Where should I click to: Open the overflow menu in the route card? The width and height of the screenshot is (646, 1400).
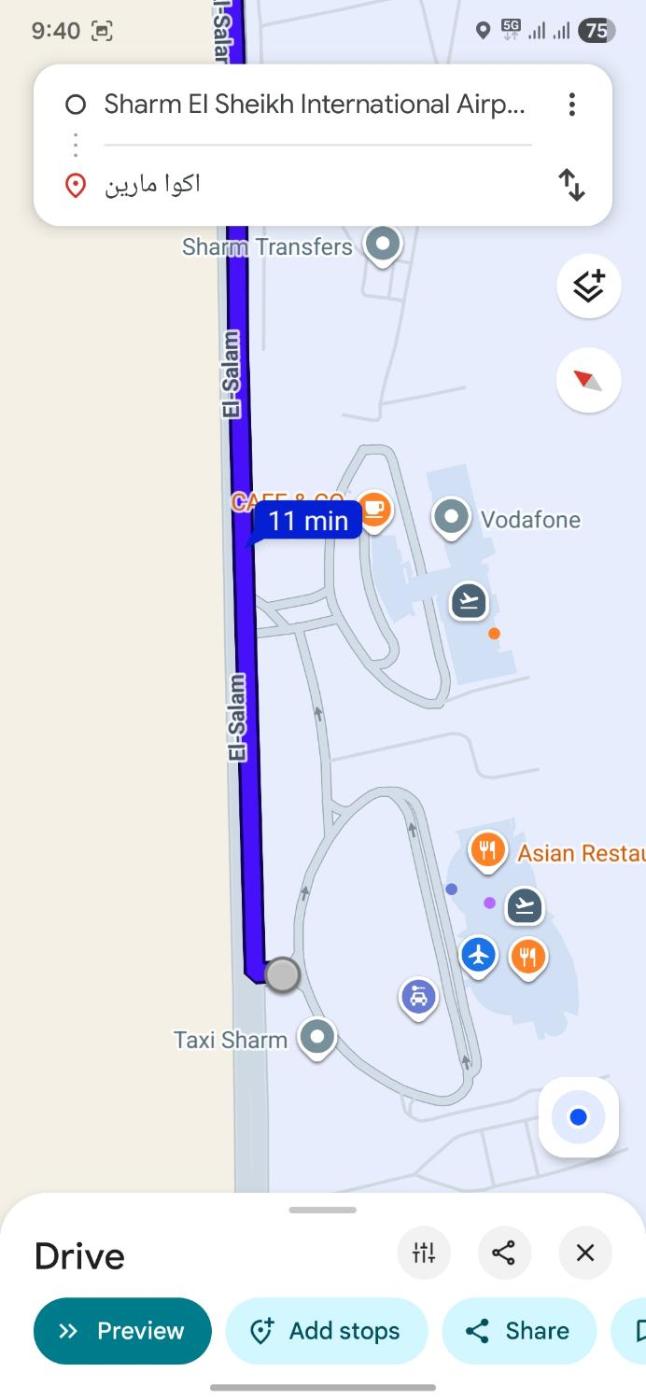coord(571,104)
